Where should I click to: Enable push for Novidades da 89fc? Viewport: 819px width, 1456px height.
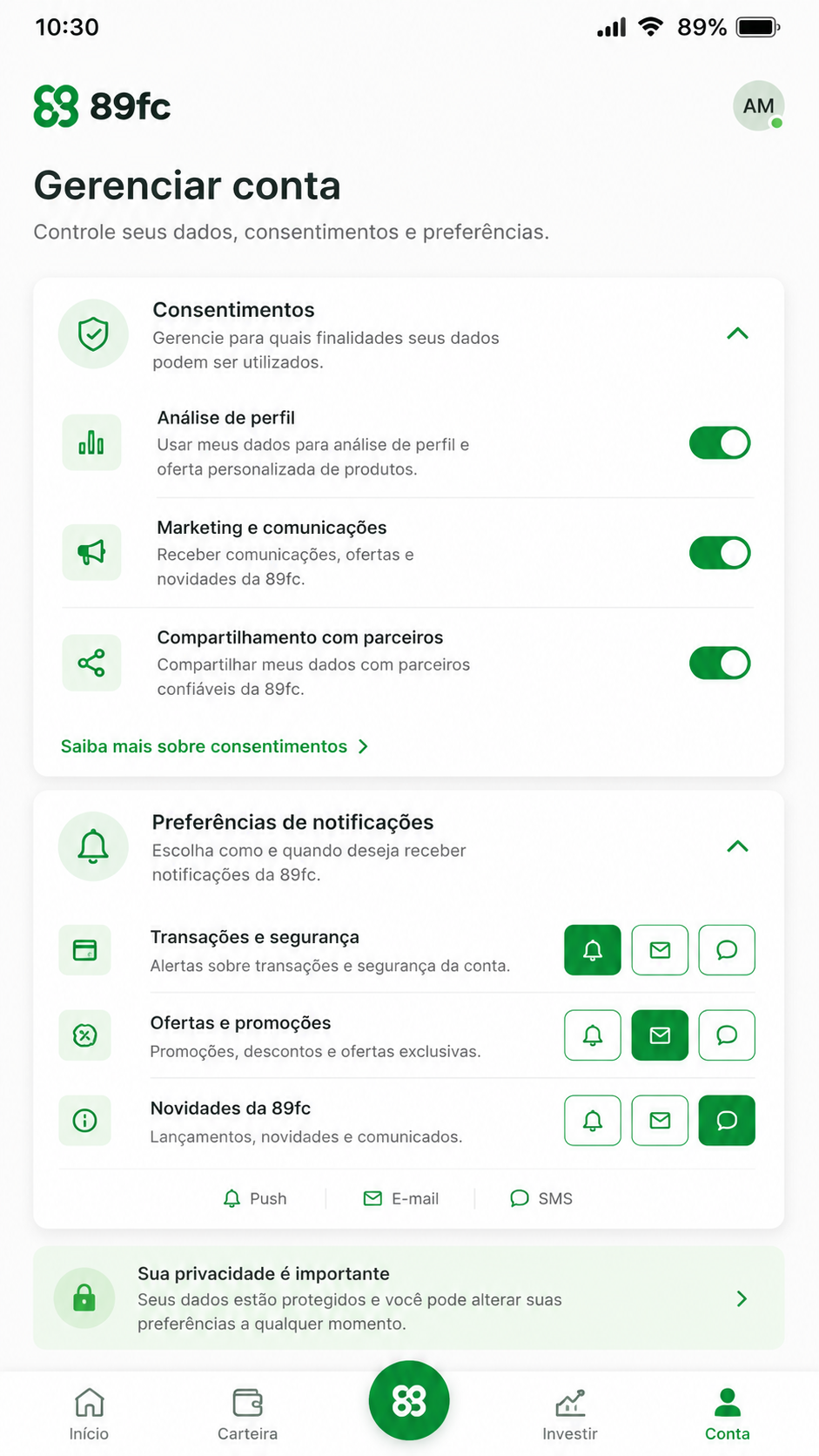tap(593, 1121)
